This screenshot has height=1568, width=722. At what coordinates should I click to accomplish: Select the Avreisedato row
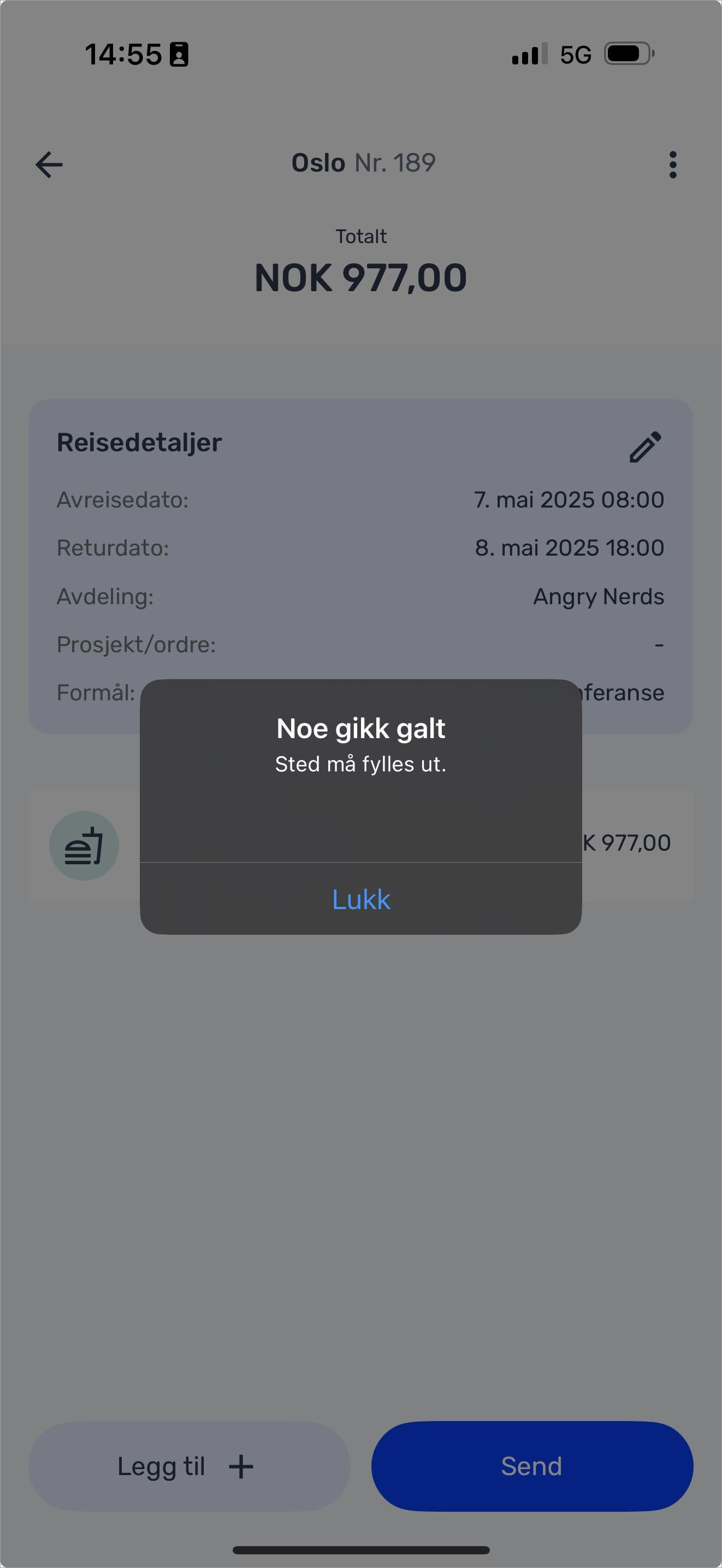pos(360,499)
